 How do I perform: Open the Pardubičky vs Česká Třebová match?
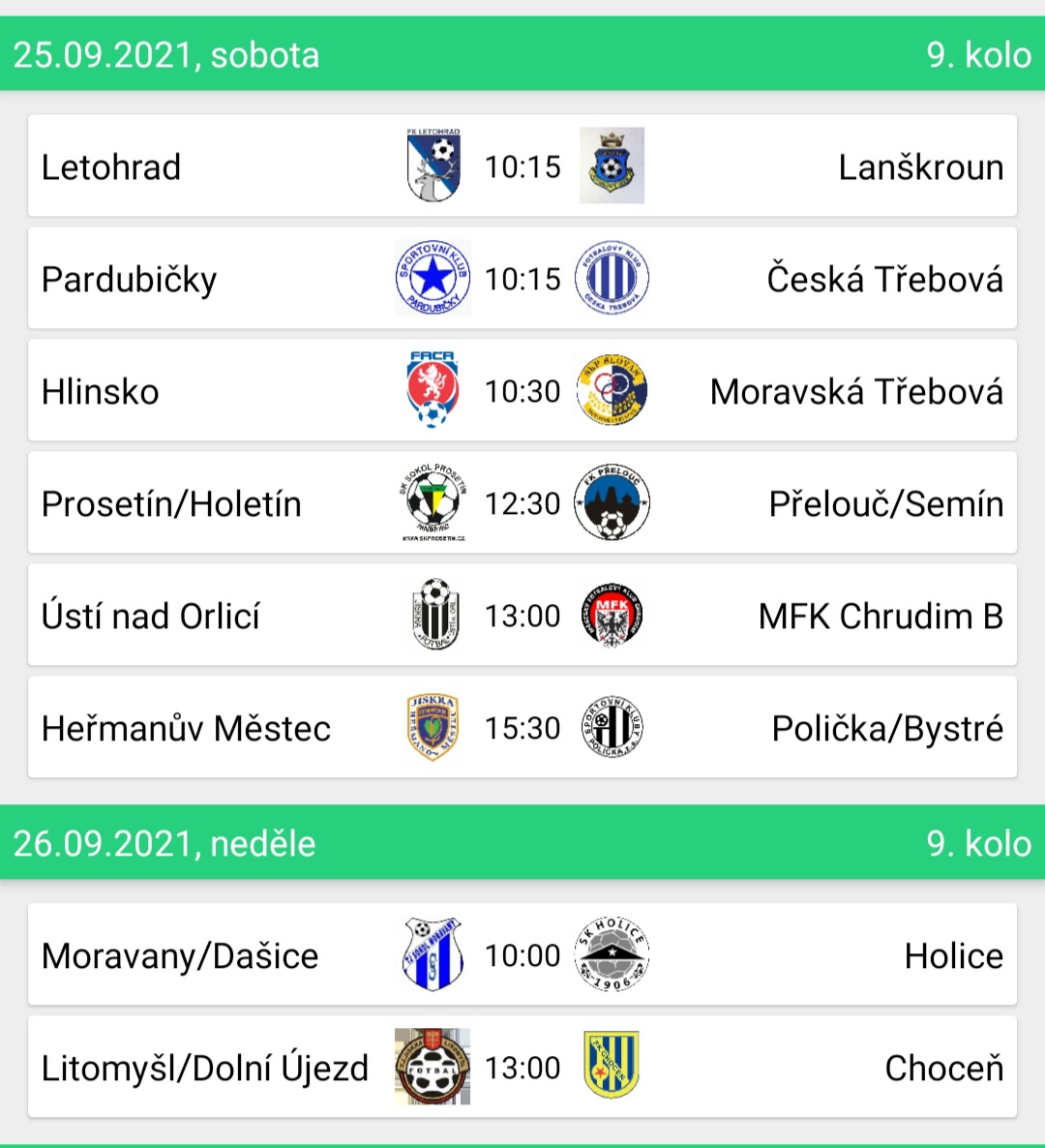[522, 279]
